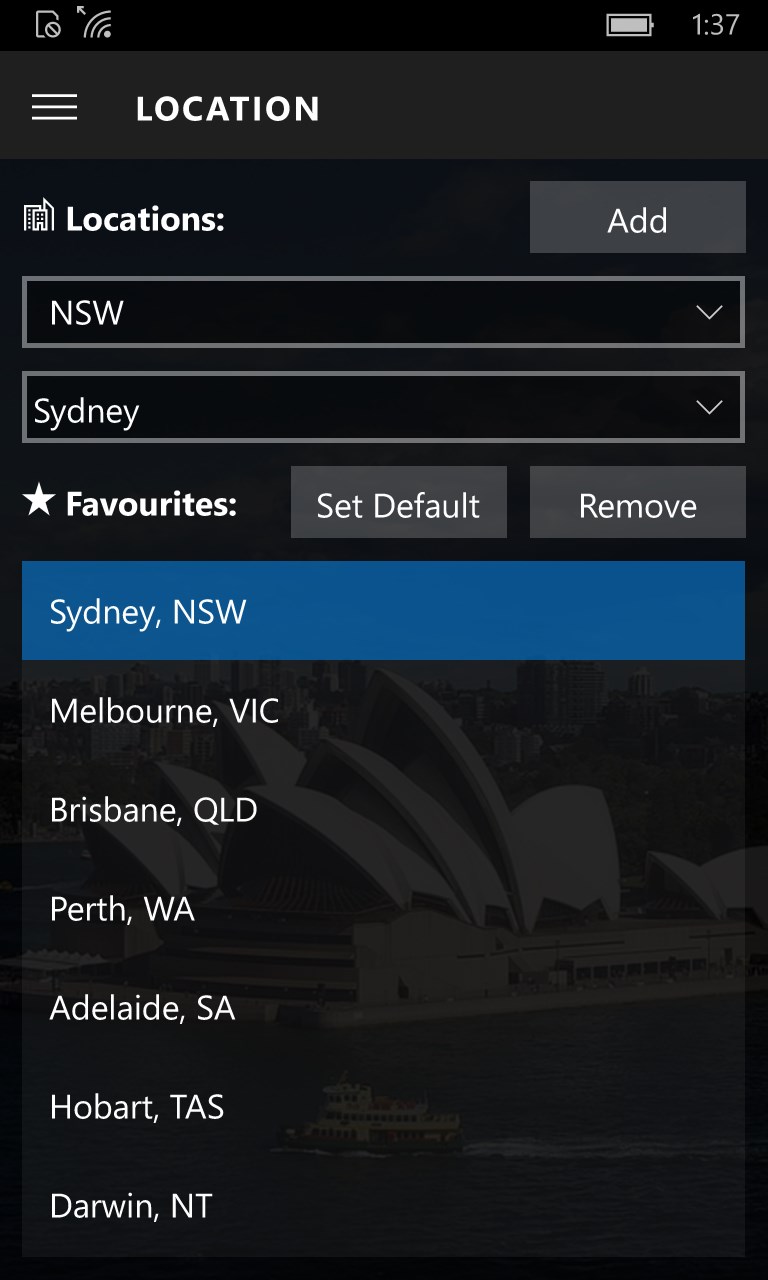Expand the Sydney city dropdown

pos(383,408)
